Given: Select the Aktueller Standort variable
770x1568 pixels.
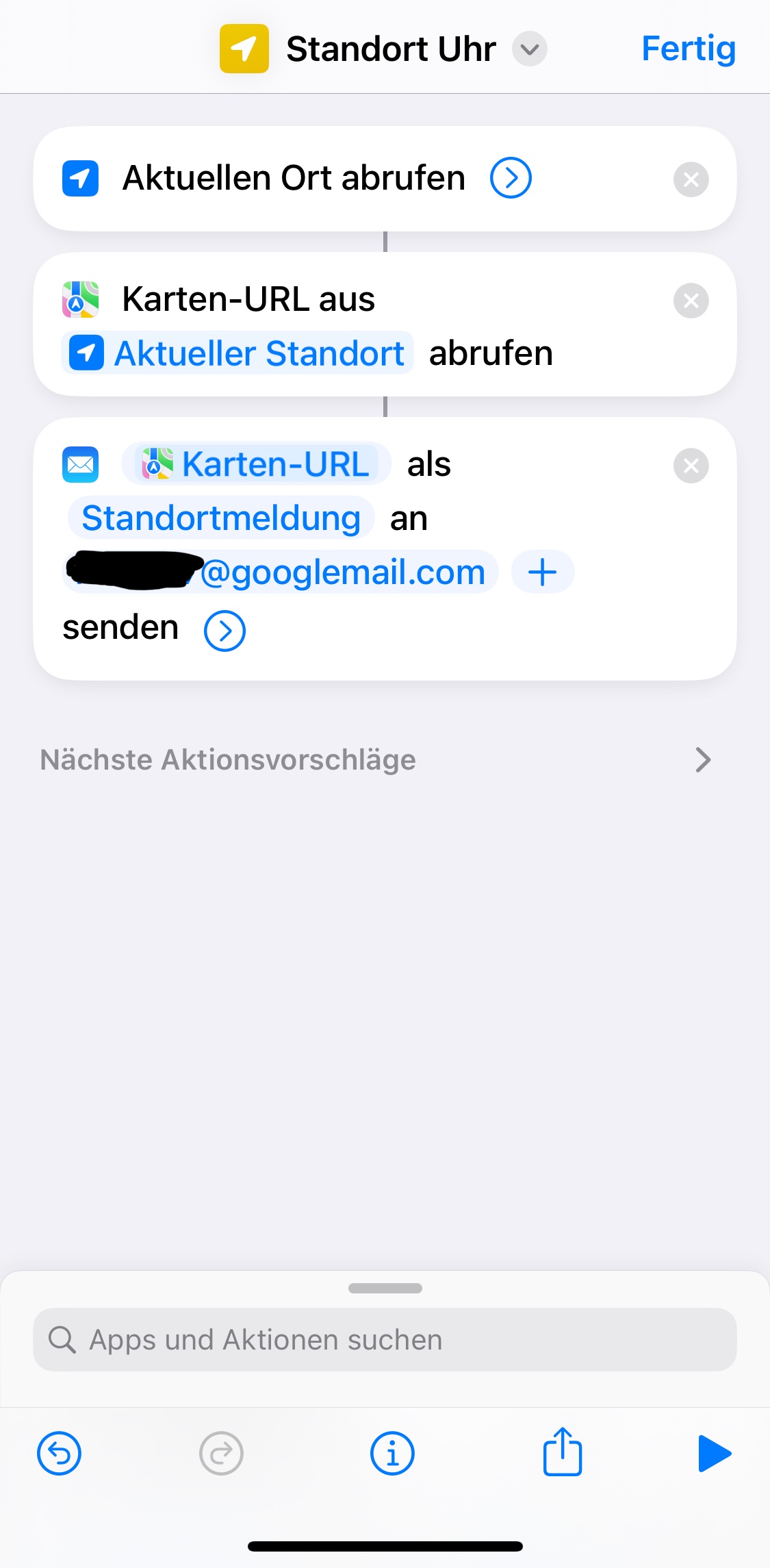Looking at the screenshot, I should (238, 353).
